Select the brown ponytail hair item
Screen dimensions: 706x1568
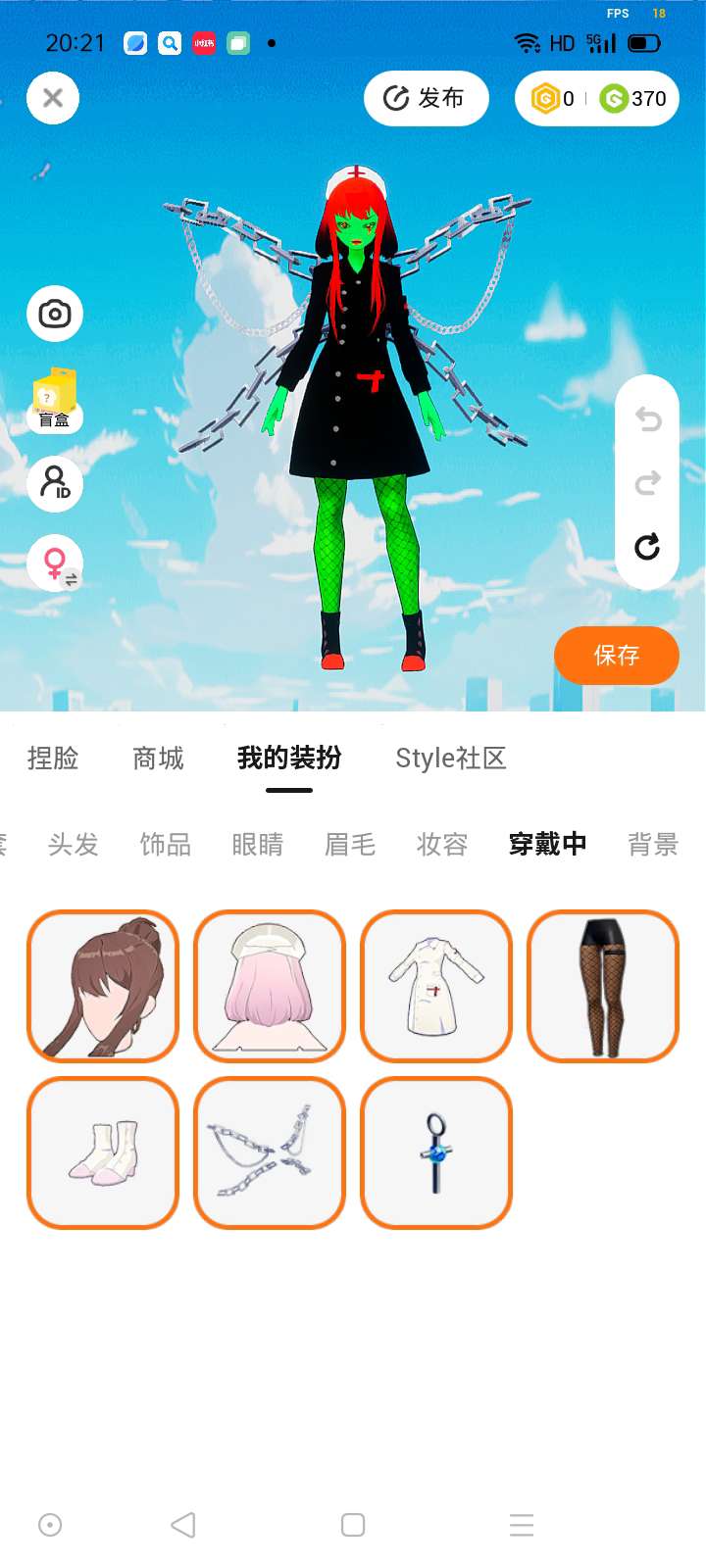click(x=103, y=986)
